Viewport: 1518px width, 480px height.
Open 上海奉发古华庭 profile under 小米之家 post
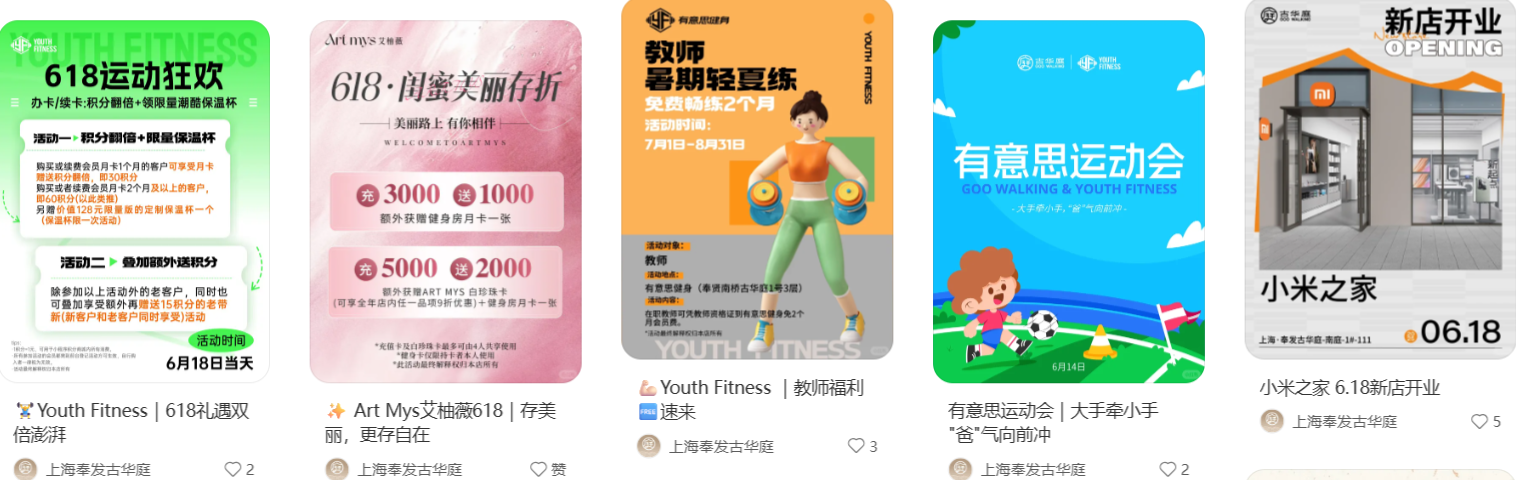1343,422
